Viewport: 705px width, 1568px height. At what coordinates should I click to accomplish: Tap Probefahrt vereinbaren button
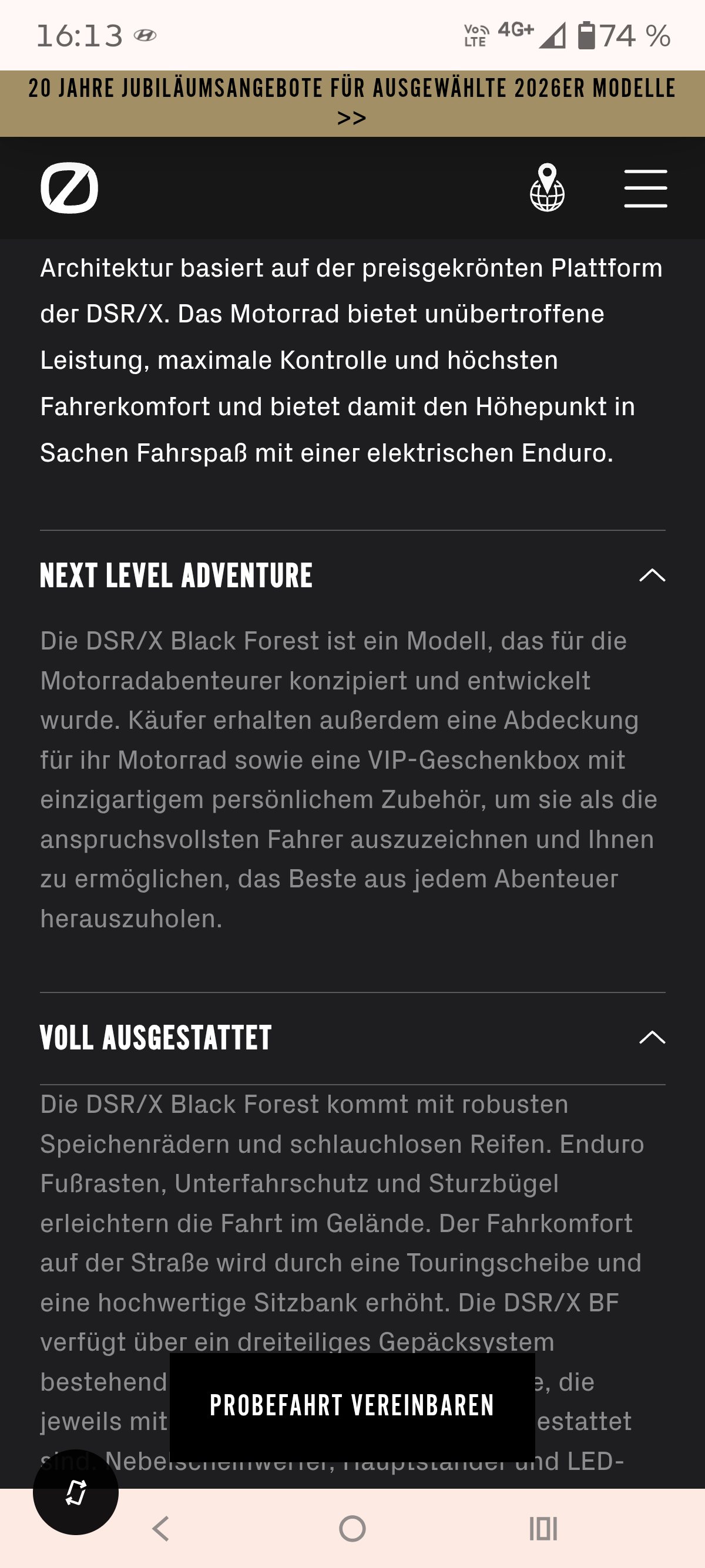352,1406
